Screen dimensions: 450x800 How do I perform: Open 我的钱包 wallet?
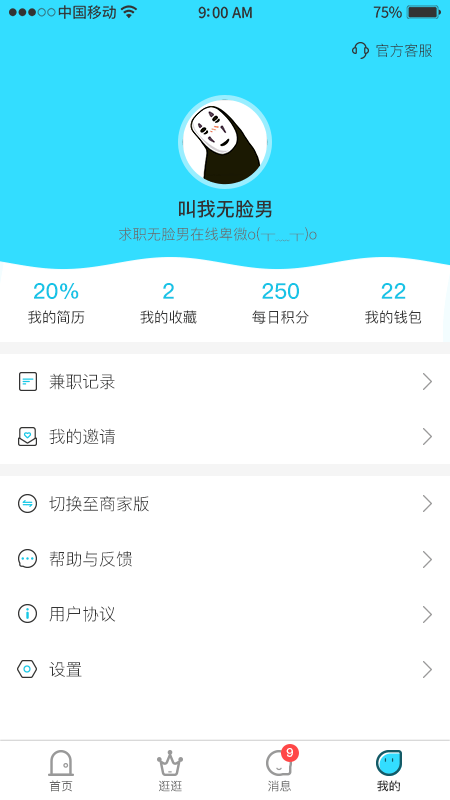393,303
